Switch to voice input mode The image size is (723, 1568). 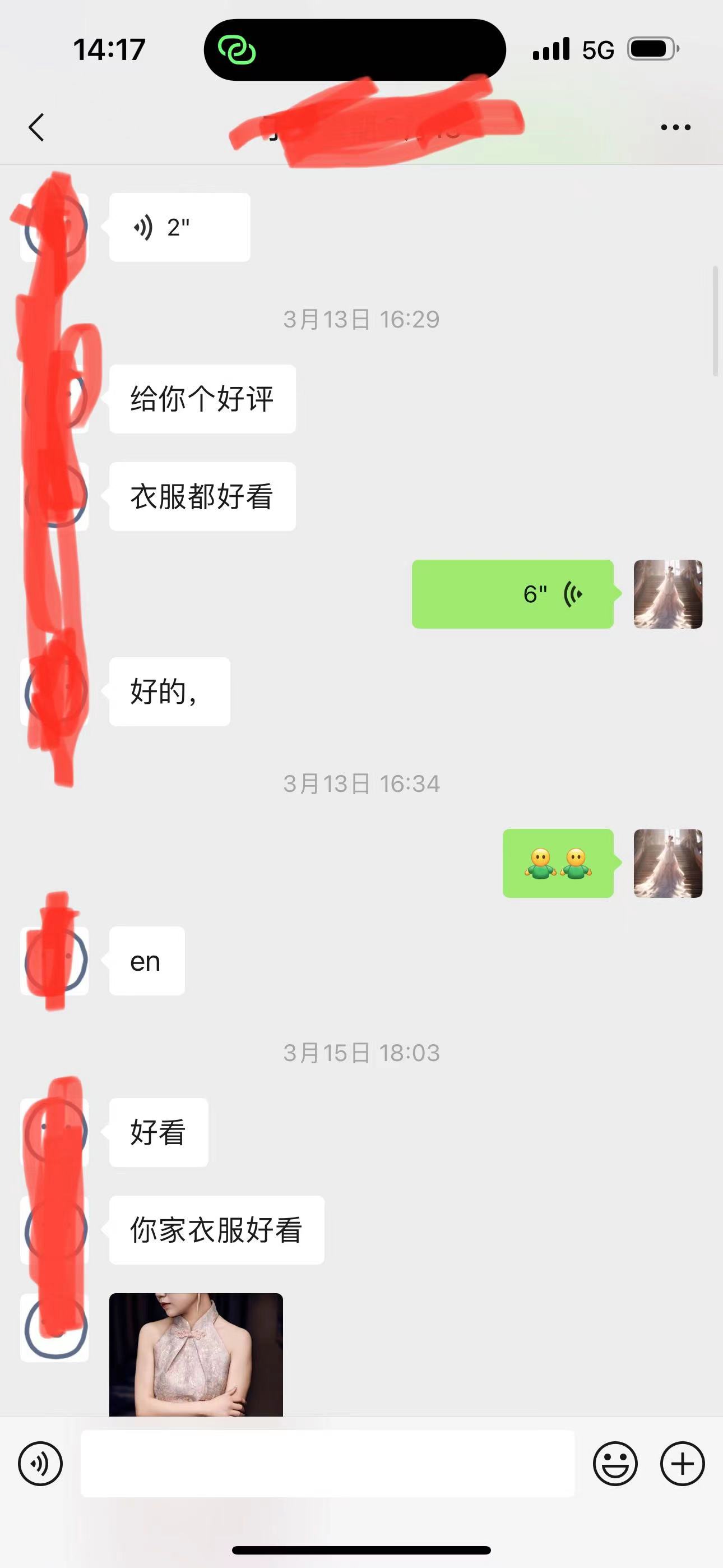pyautogui.click(x=40, y=1463)
